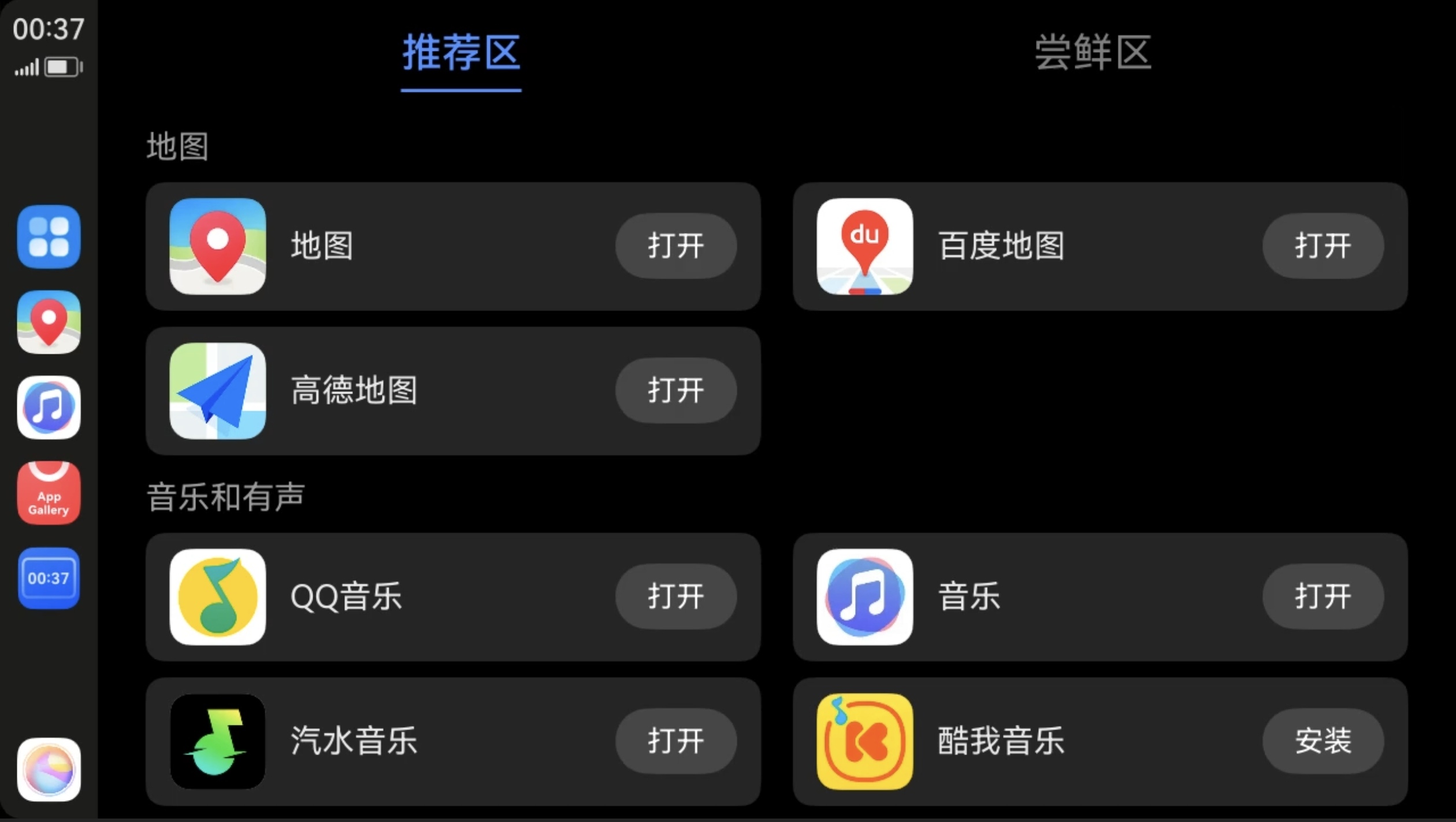Open the app grid launcher in sidebar
The height and width of the screenshot is (822, 1456).
pos(49,236)
